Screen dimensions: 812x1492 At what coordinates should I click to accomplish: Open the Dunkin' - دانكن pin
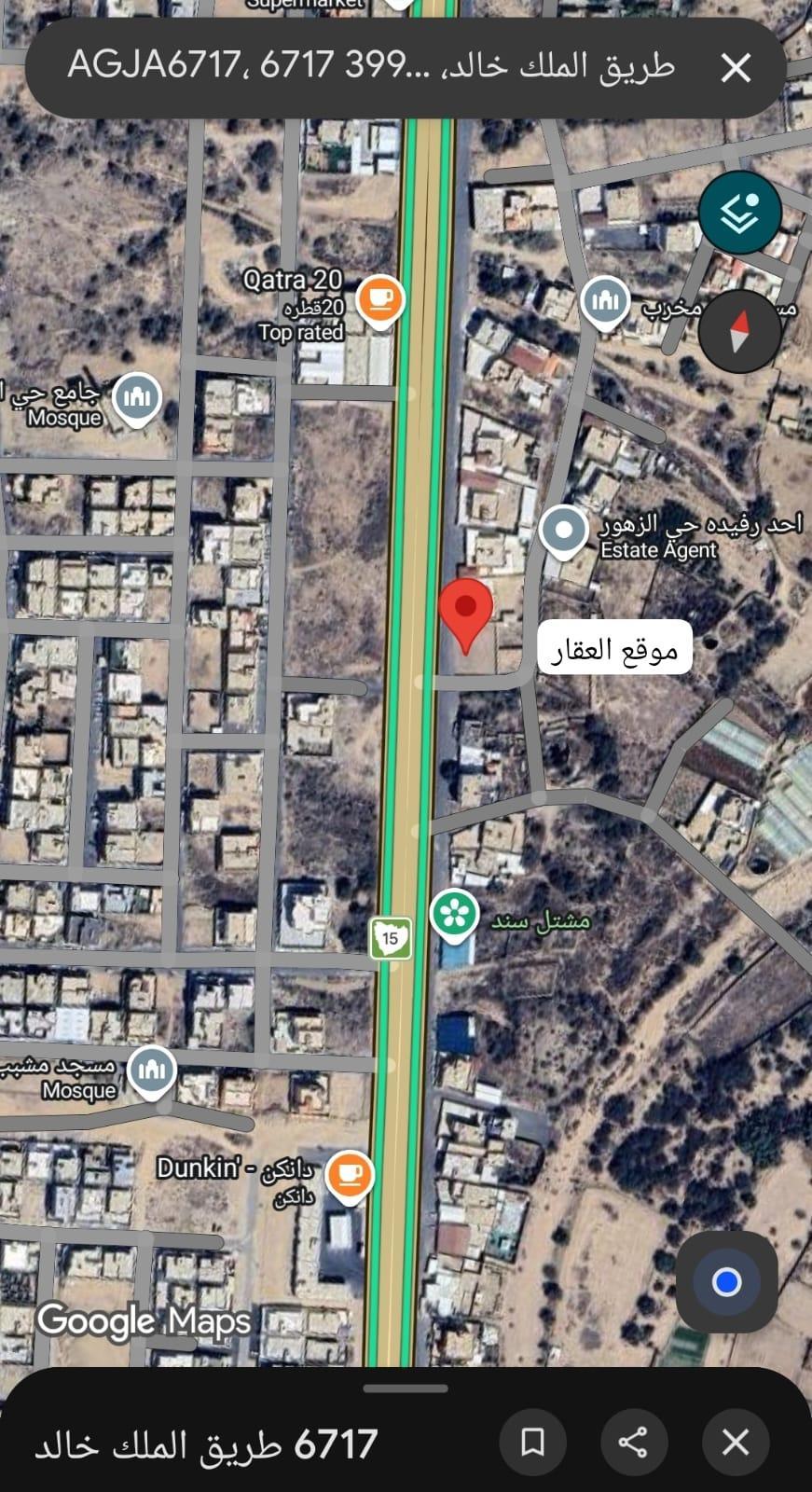click(350, 1175)
